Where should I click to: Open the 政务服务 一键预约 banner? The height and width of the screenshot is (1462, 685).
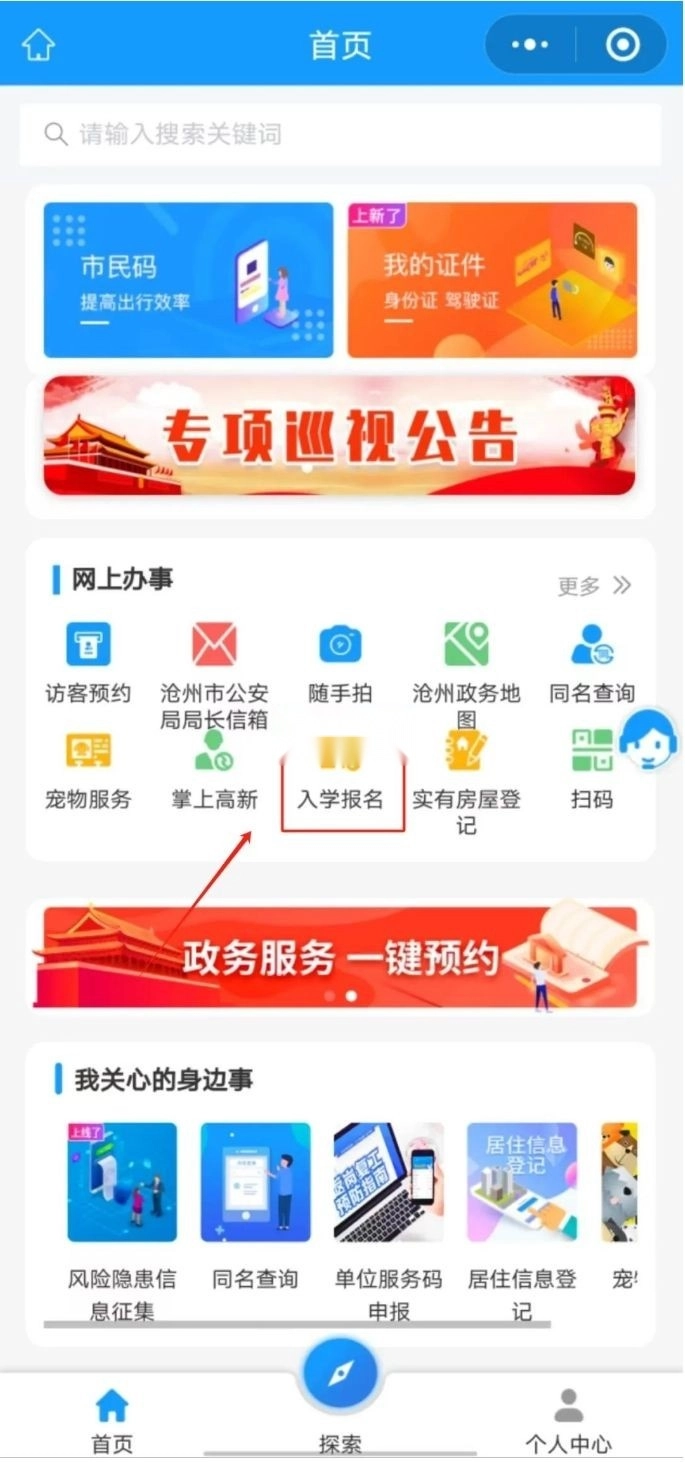click(340, 957)
